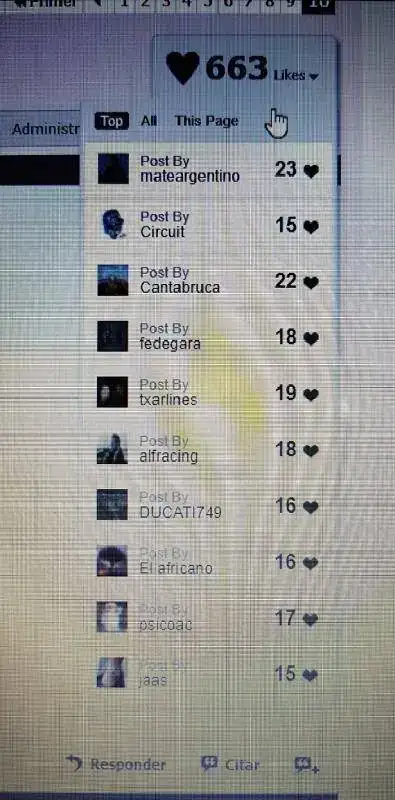The image size is (395, 800).
Task: Tap Responder to reply to the post
Action: 117,764
